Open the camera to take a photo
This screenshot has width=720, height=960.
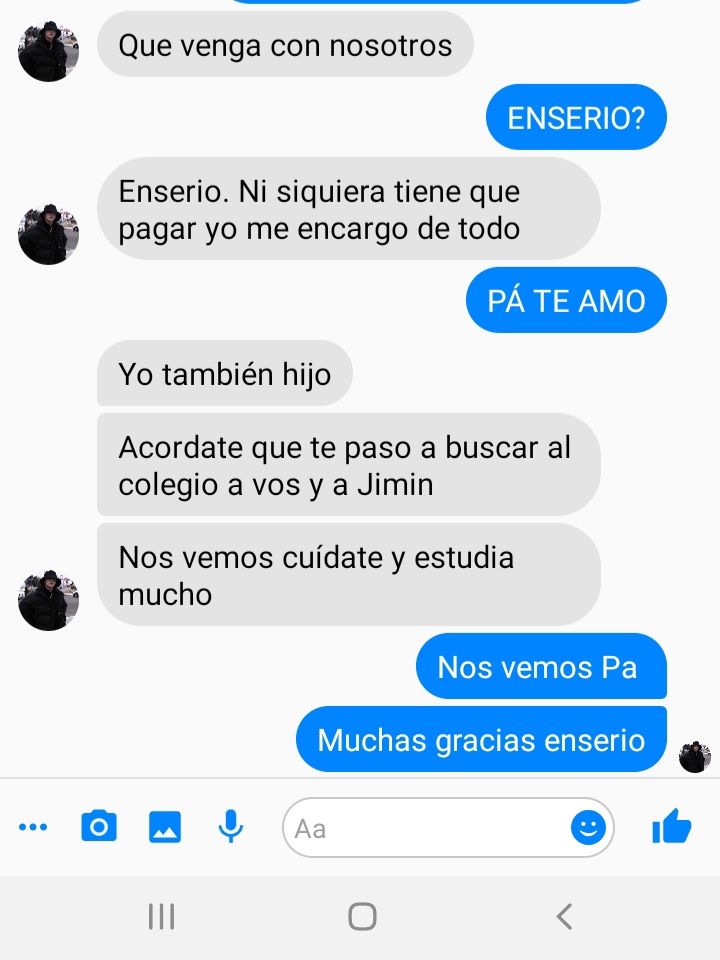coord(98,827)
